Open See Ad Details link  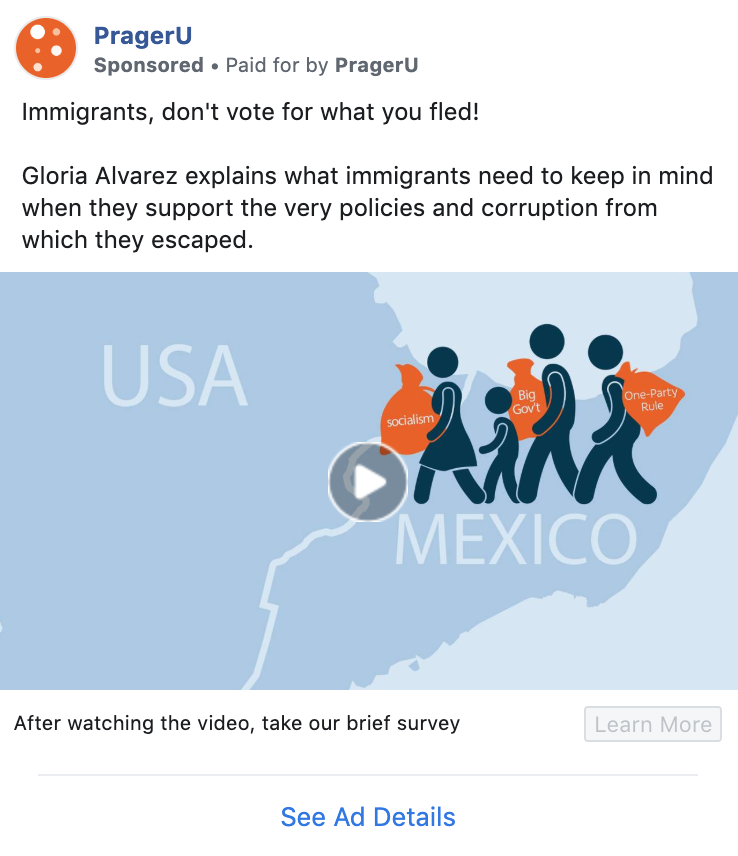(368, 817)
